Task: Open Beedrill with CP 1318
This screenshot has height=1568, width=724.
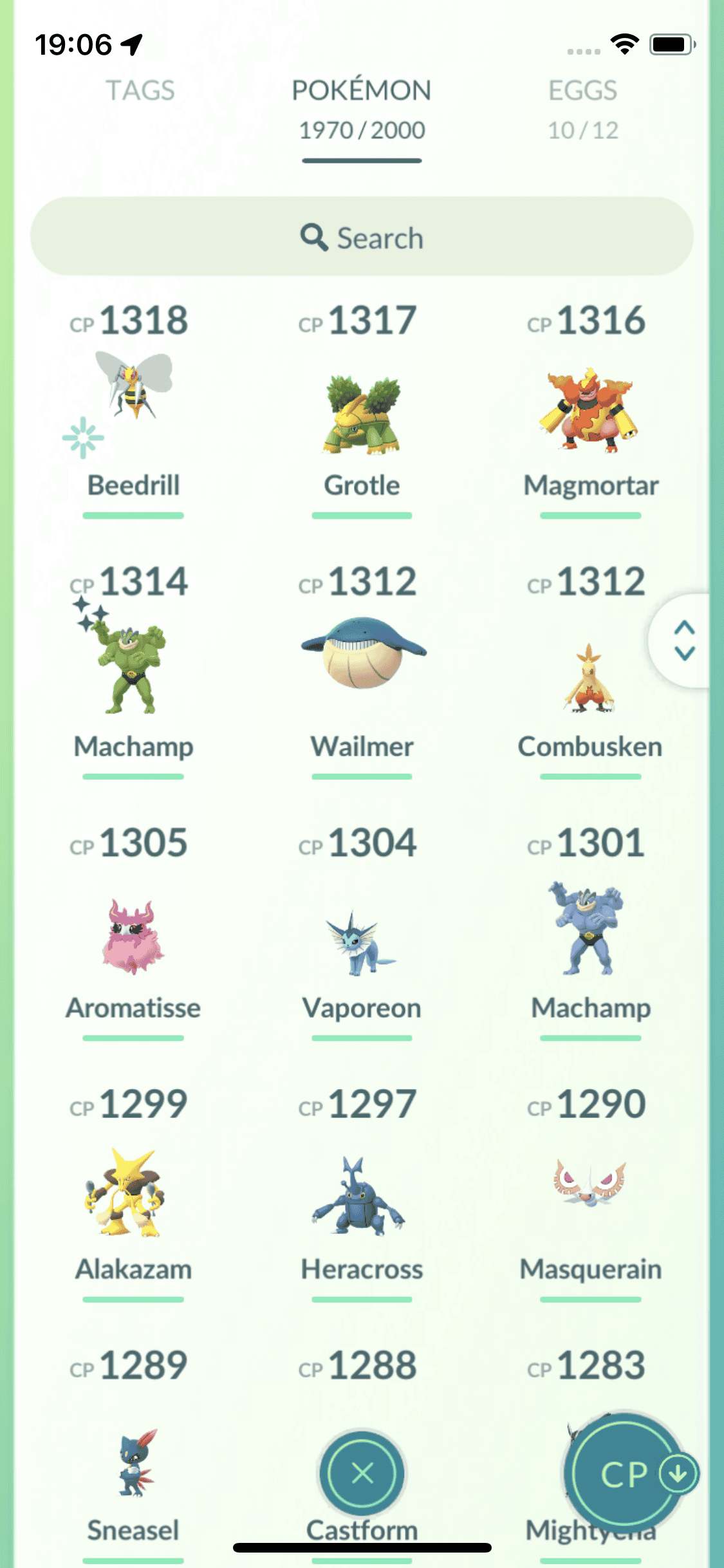Action: click(x=133, y=406)
